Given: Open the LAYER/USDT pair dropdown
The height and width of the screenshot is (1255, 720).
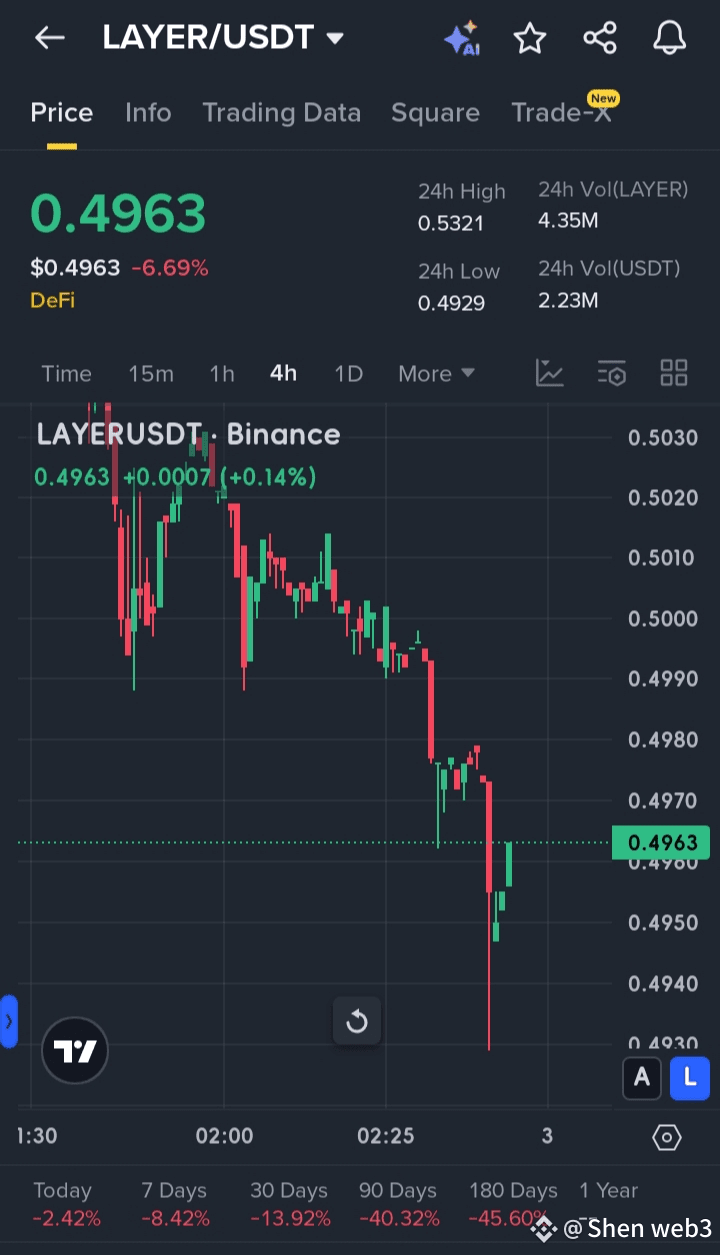Looking at the screenshot, I should [224, 38].
